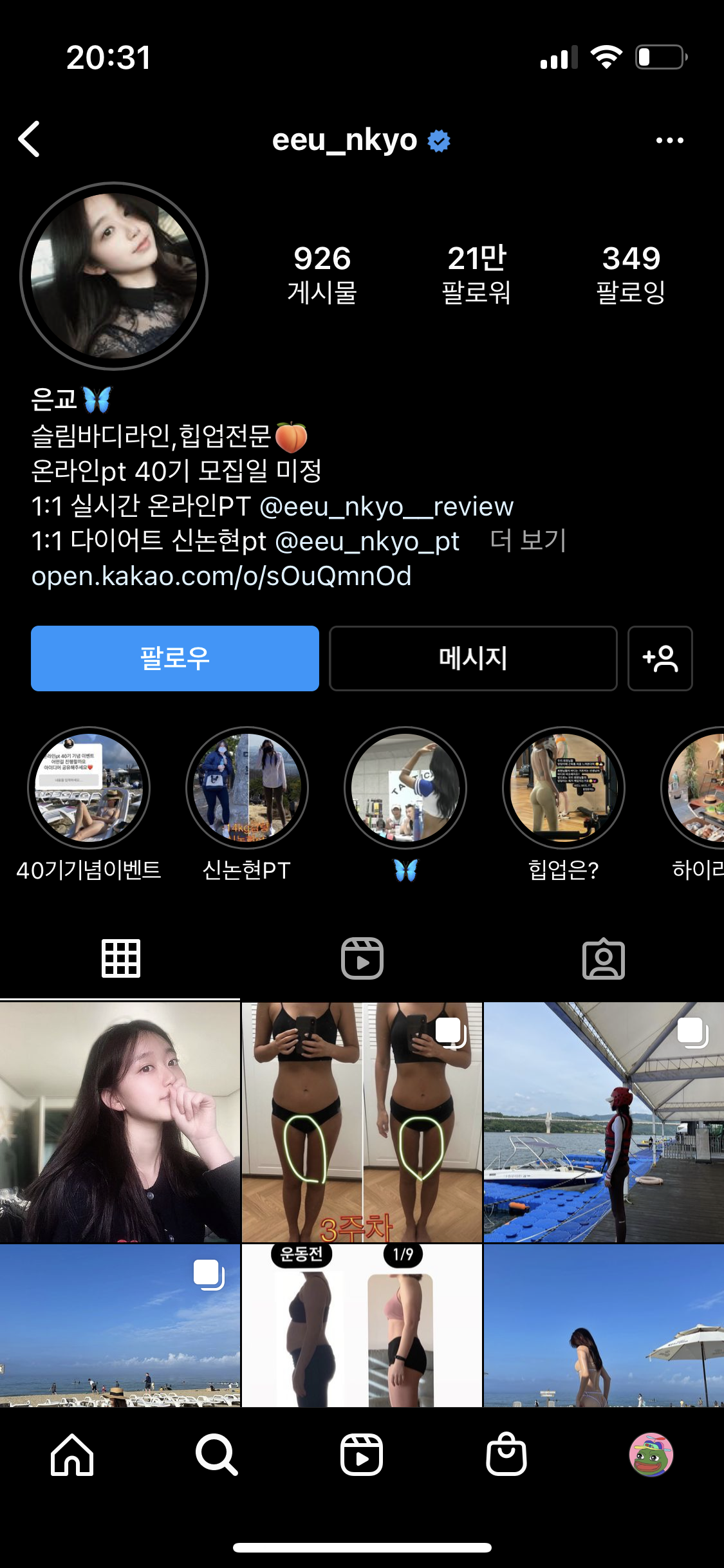The height and width of the screenshot is (1568, 724).
Task: Open the 3주차 before-after legs post
Action: tap(362, 1122)
